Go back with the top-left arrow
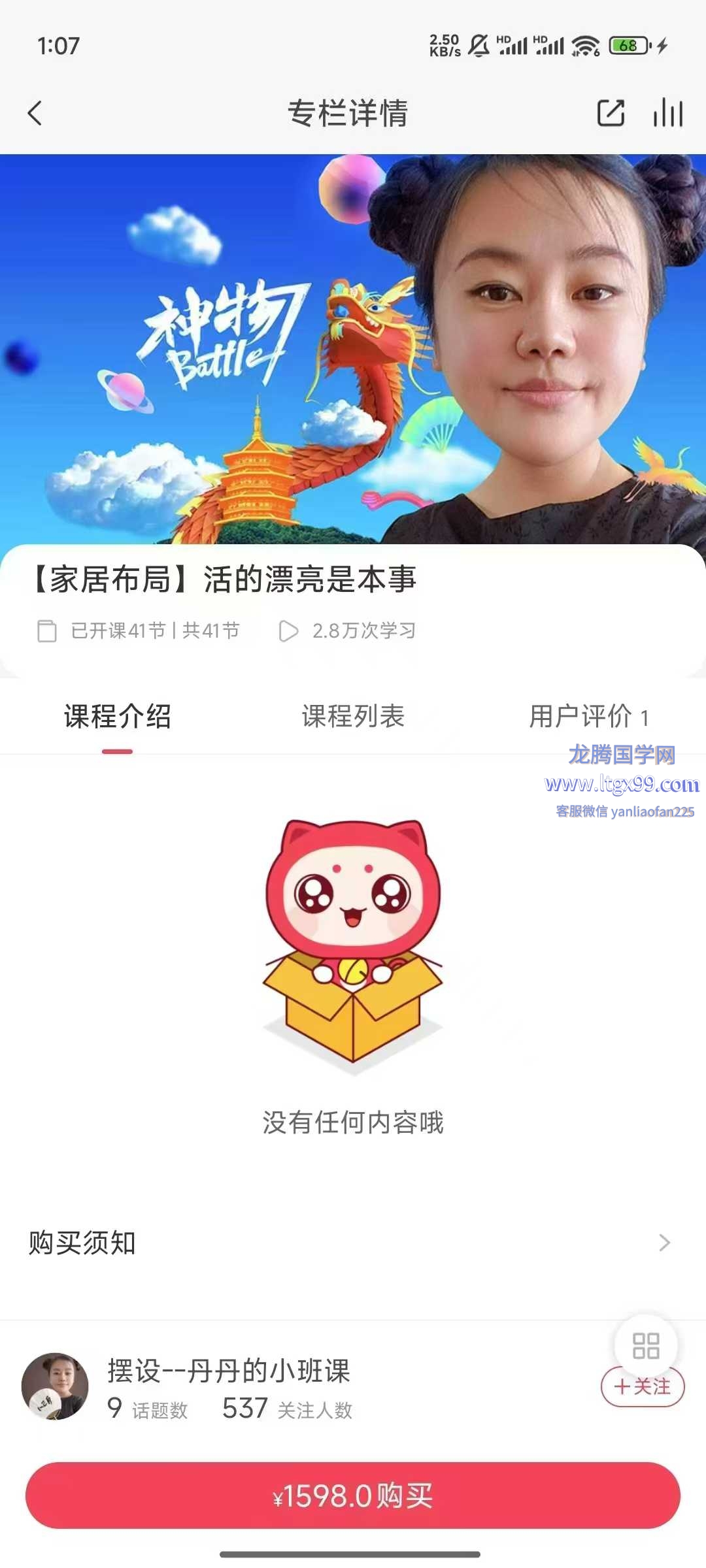 (35, 113)
